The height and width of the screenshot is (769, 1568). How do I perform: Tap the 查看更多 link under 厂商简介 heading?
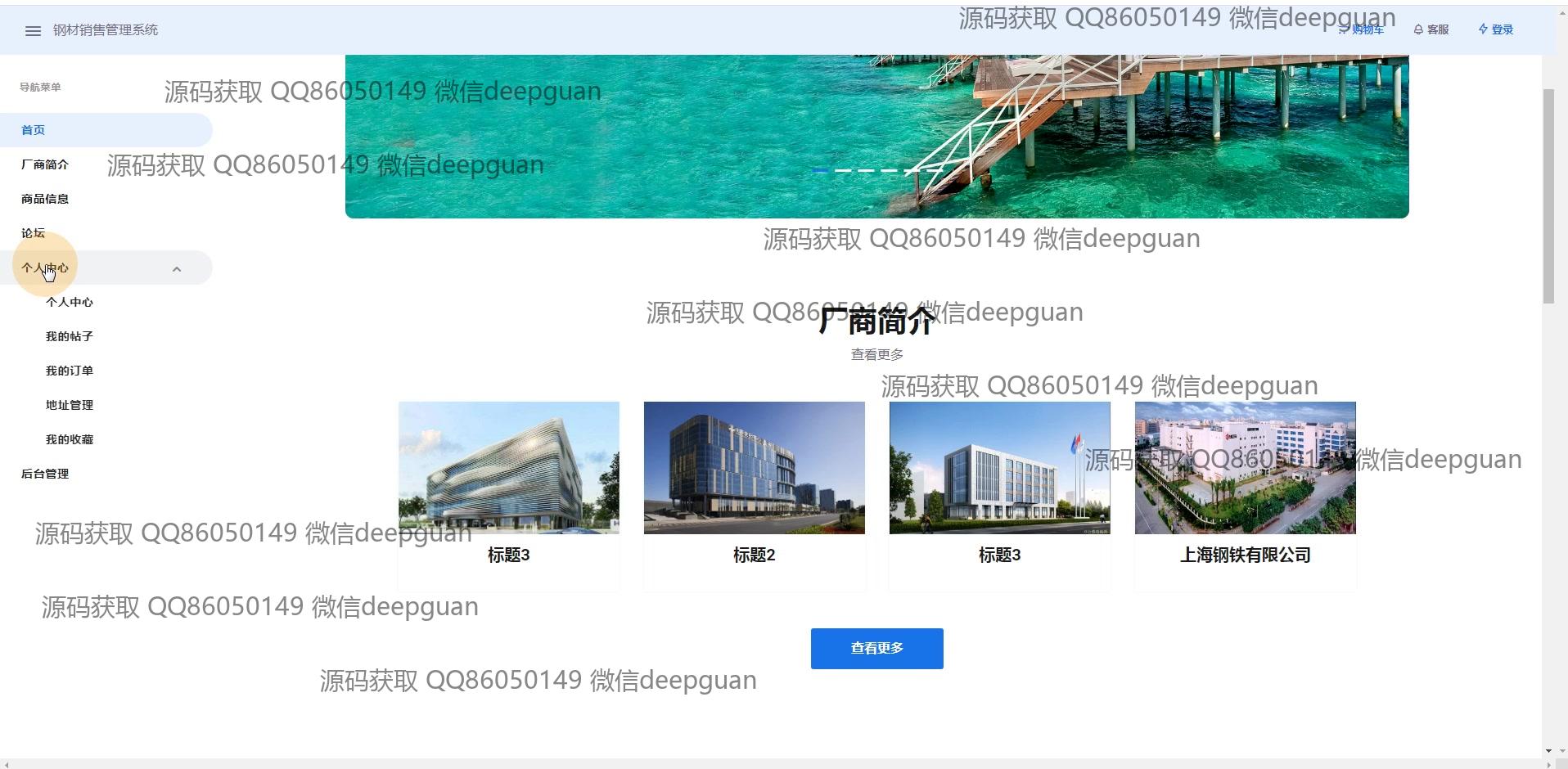(x=876, y=354)
